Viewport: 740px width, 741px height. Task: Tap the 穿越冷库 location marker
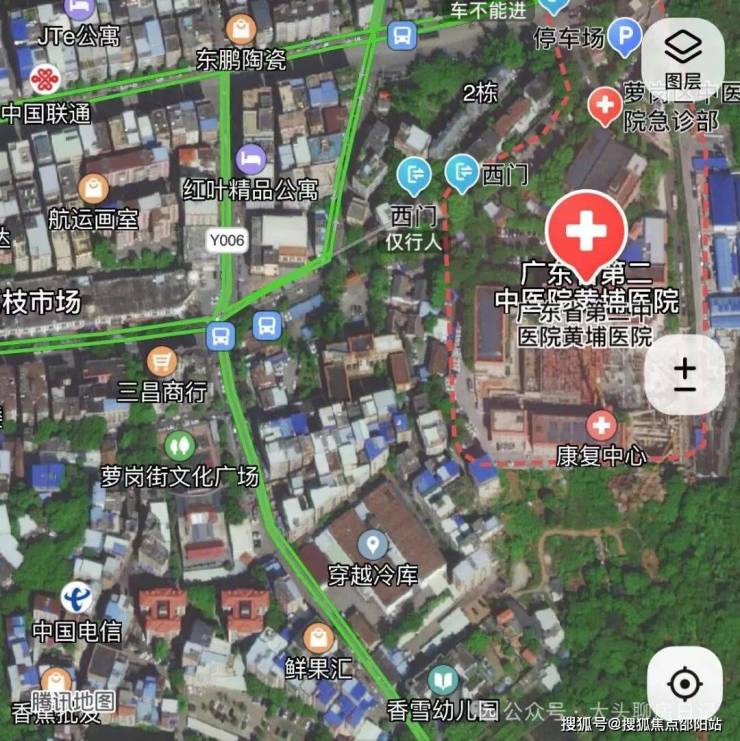click(373, 545)
